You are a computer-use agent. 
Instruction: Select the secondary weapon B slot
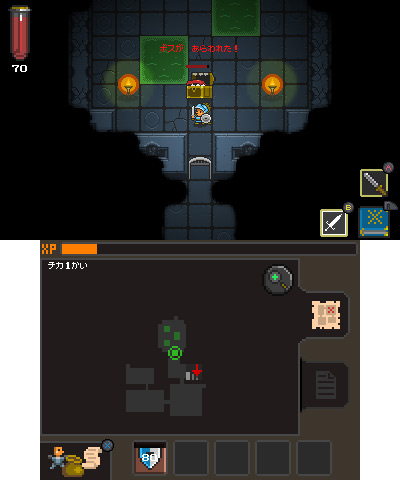click(334, 223)
